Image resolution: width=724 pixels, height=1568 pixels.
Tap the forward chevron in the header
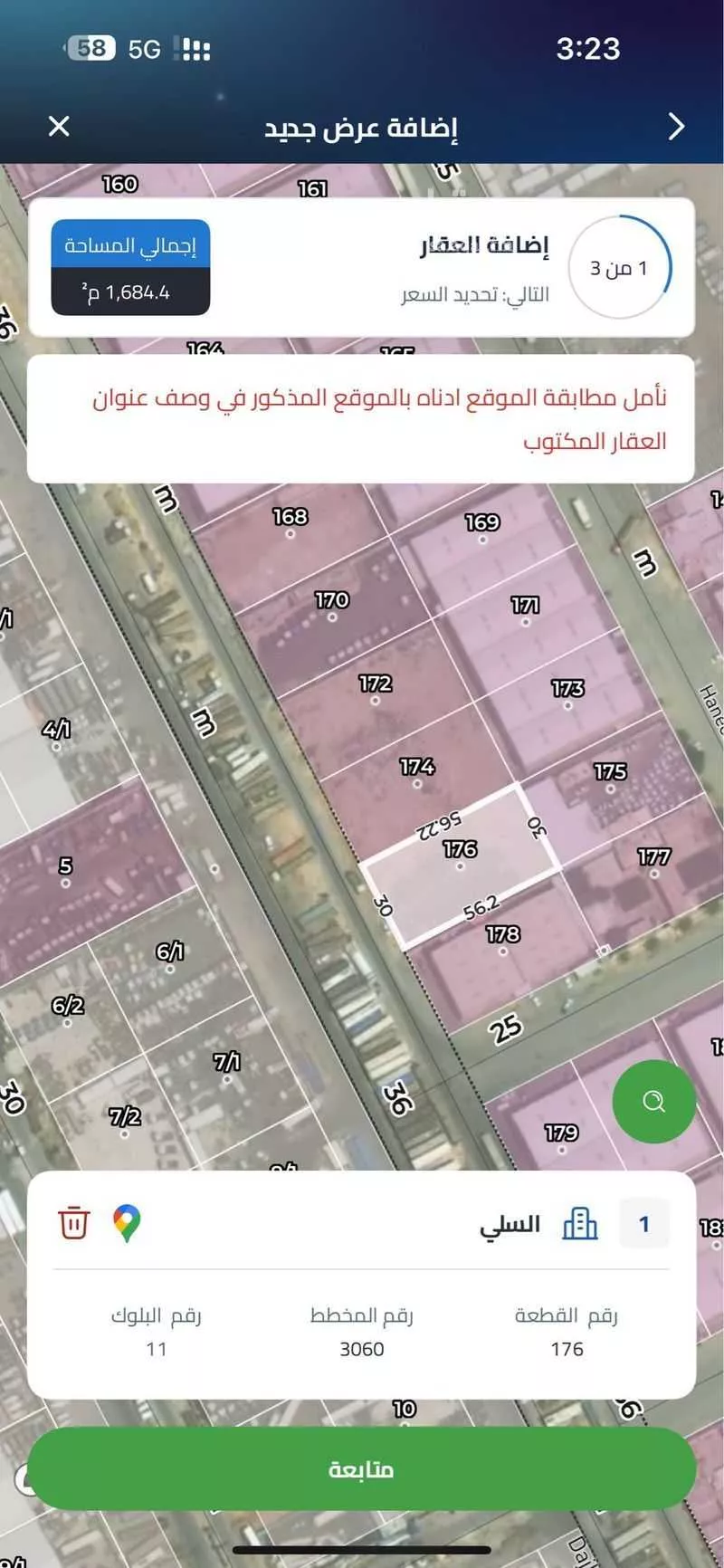(x=675, y=127)
